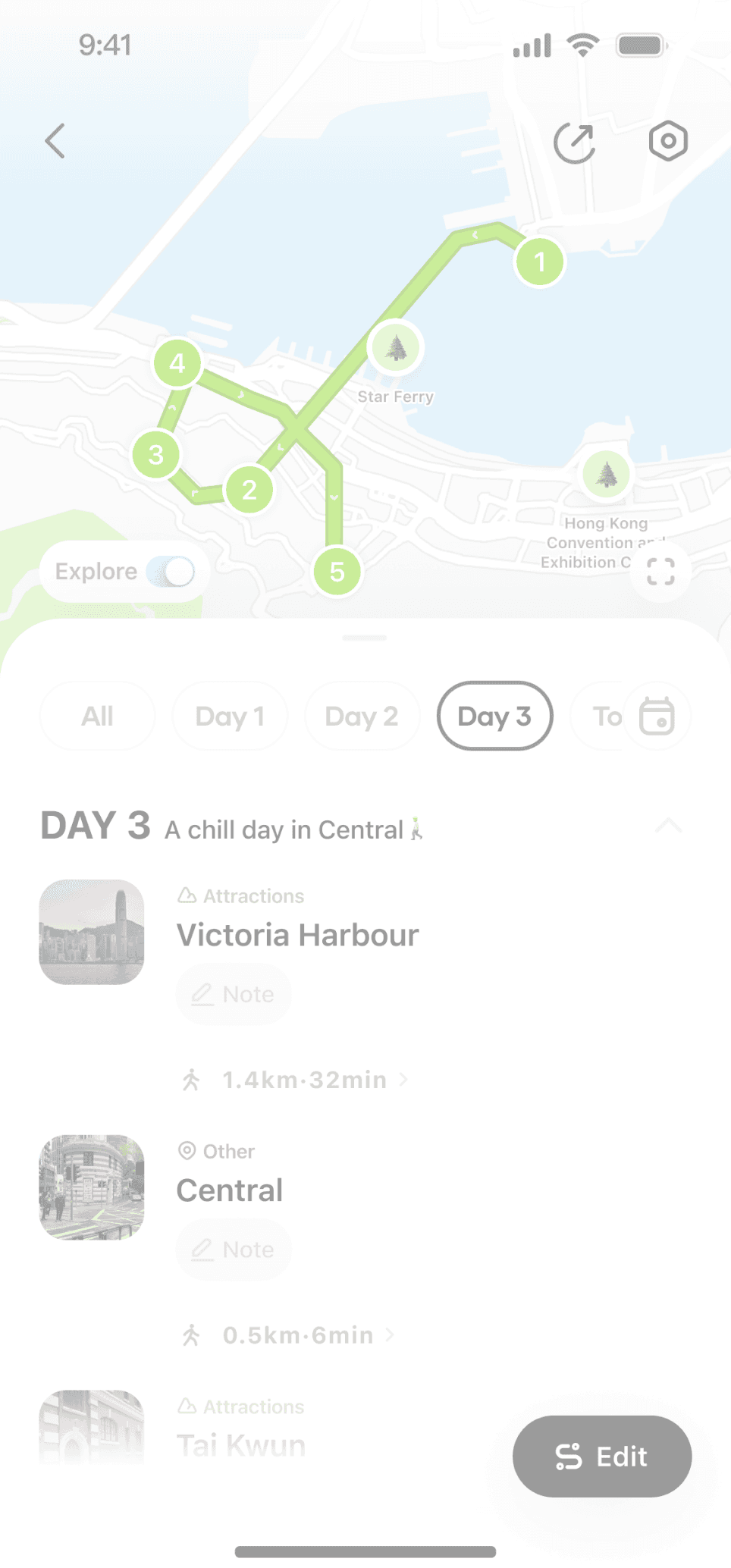
Task: Go back to the previous screen
Action: point(55,141)
